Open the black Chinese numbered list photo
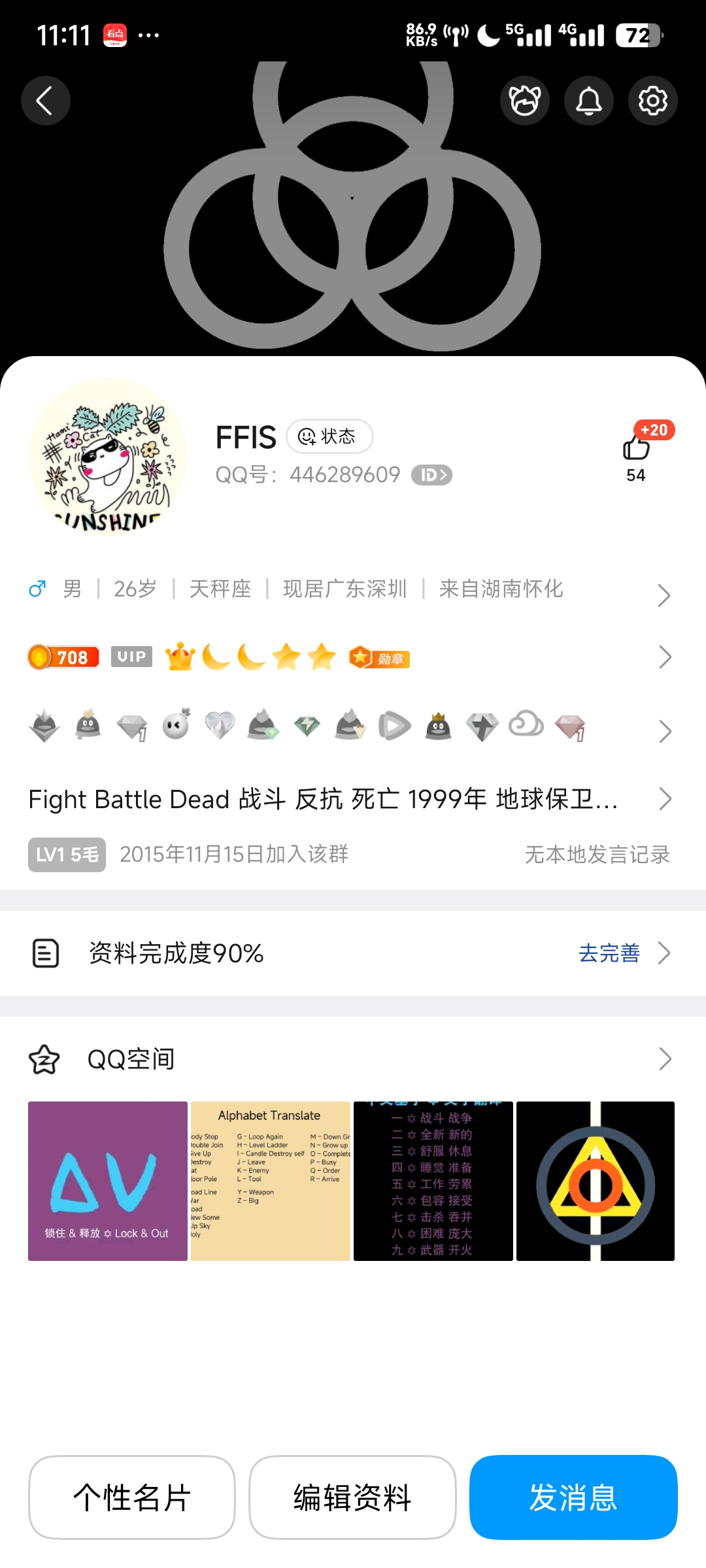This screenshot has height=1568, width=706. [x=433, y=1181]
